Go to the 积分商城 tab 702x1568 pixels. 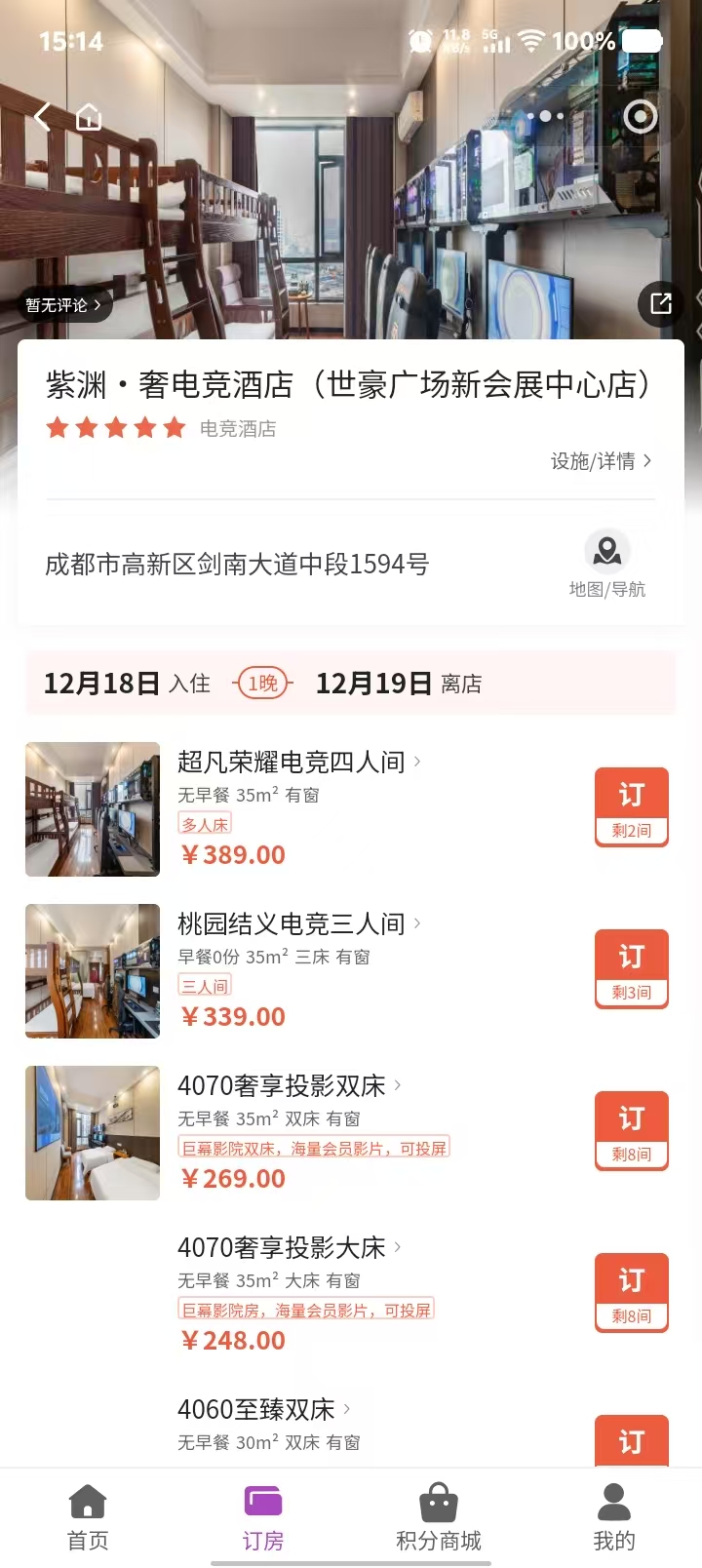coord(439,1517)
